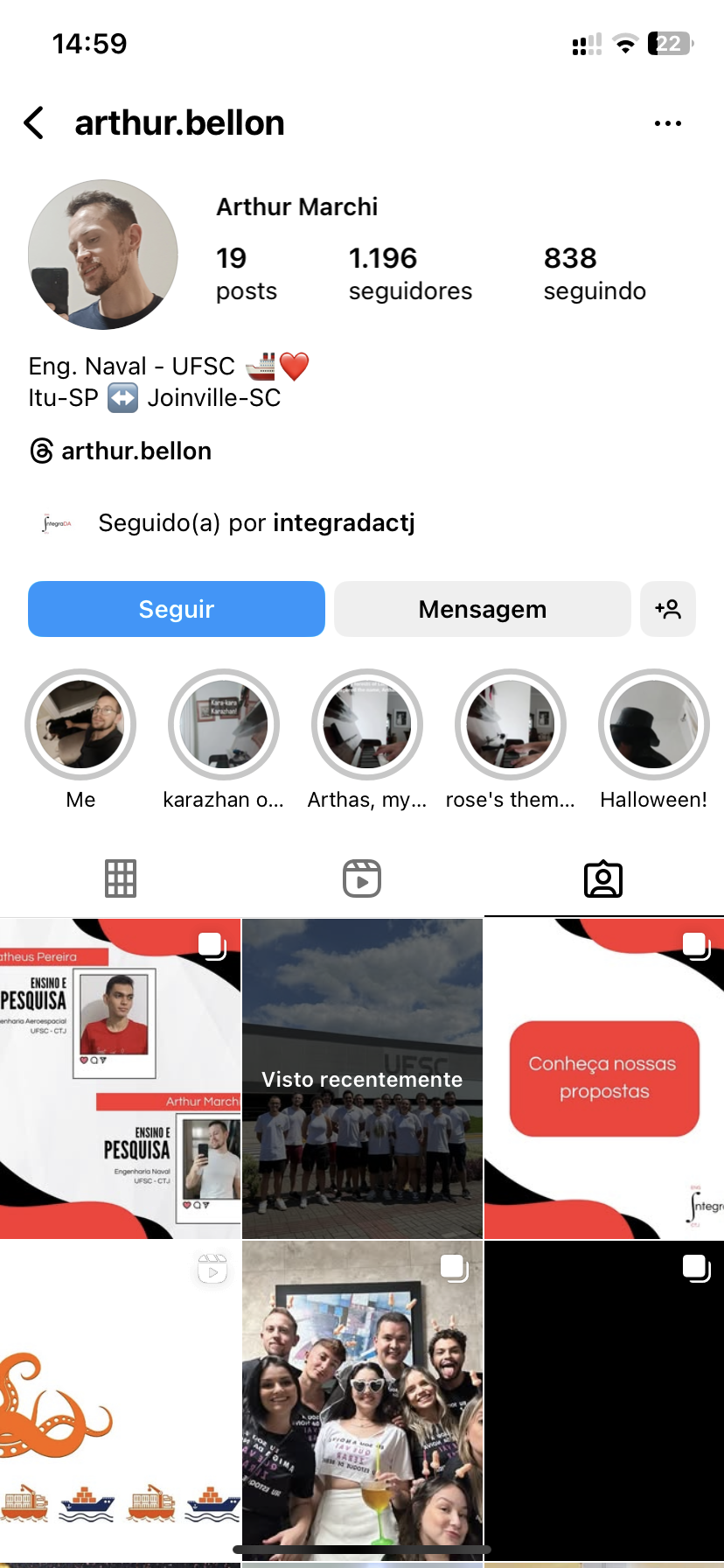The image size is (724, 1568).
Task: Open the three-dot options menu
Action: pos(667,123)
